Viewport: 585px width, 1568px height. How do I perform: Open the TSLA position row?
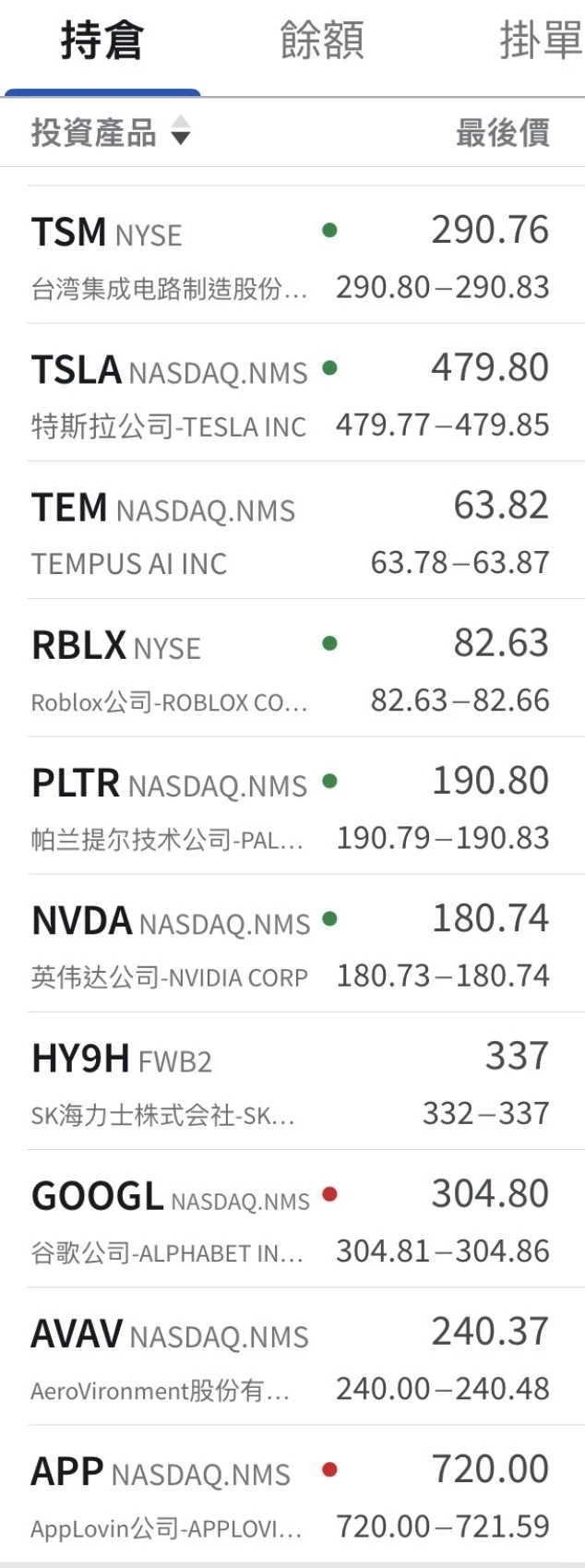tap(291, 394)
